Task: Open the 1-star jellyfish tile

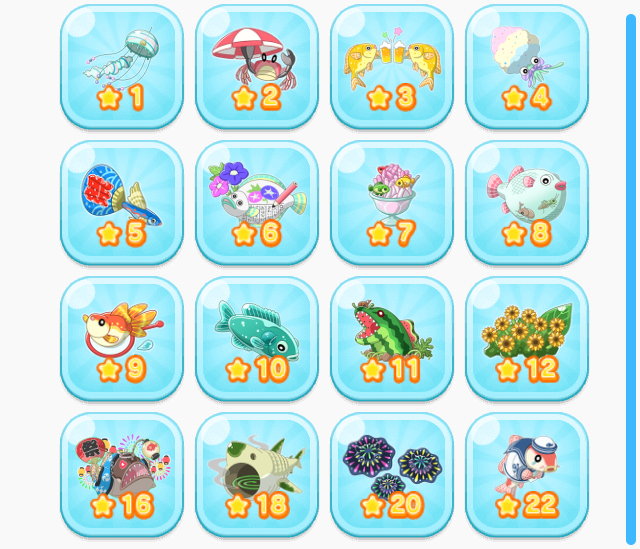Action: (x=122, y=66)
